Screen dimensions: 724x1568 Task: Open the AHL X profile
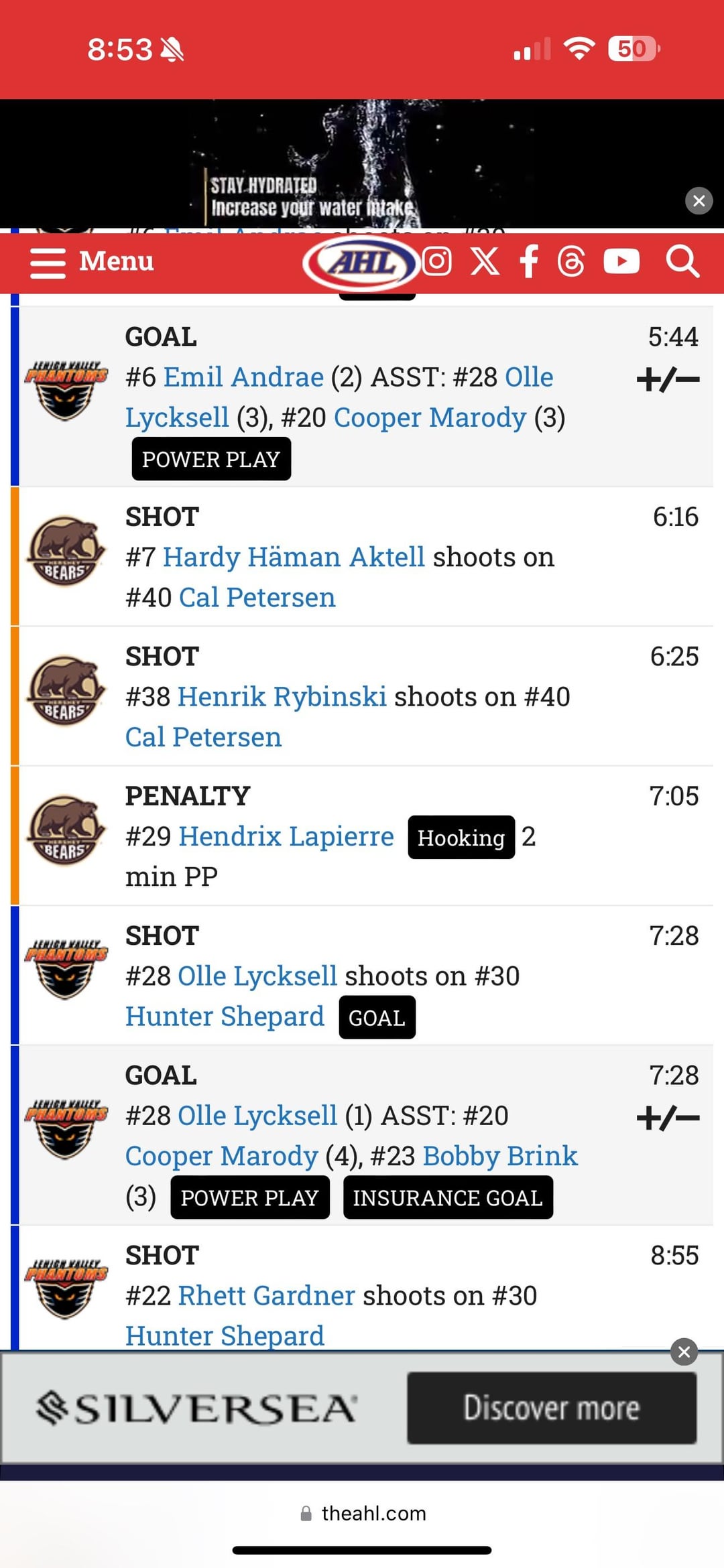(x=485, y=261)
